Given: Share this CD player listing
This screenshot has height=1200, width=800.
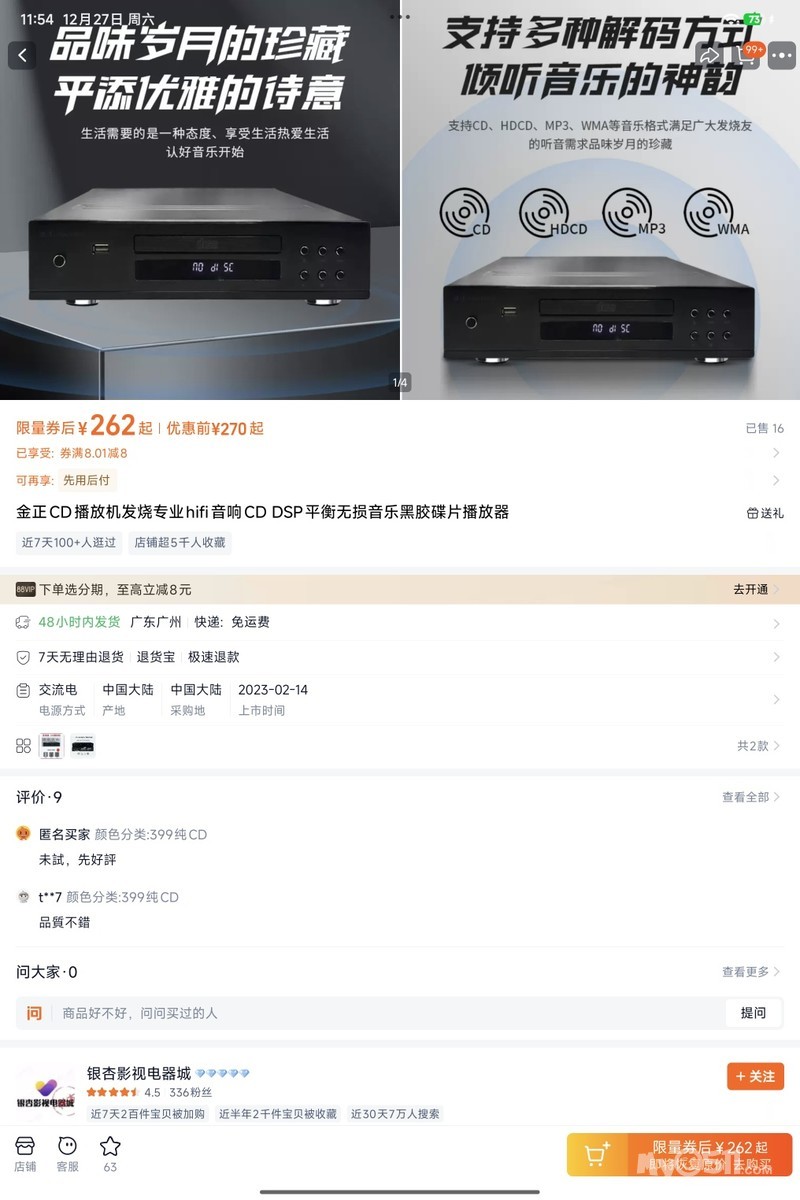Looking at the screenshot, I should [709, 55].
